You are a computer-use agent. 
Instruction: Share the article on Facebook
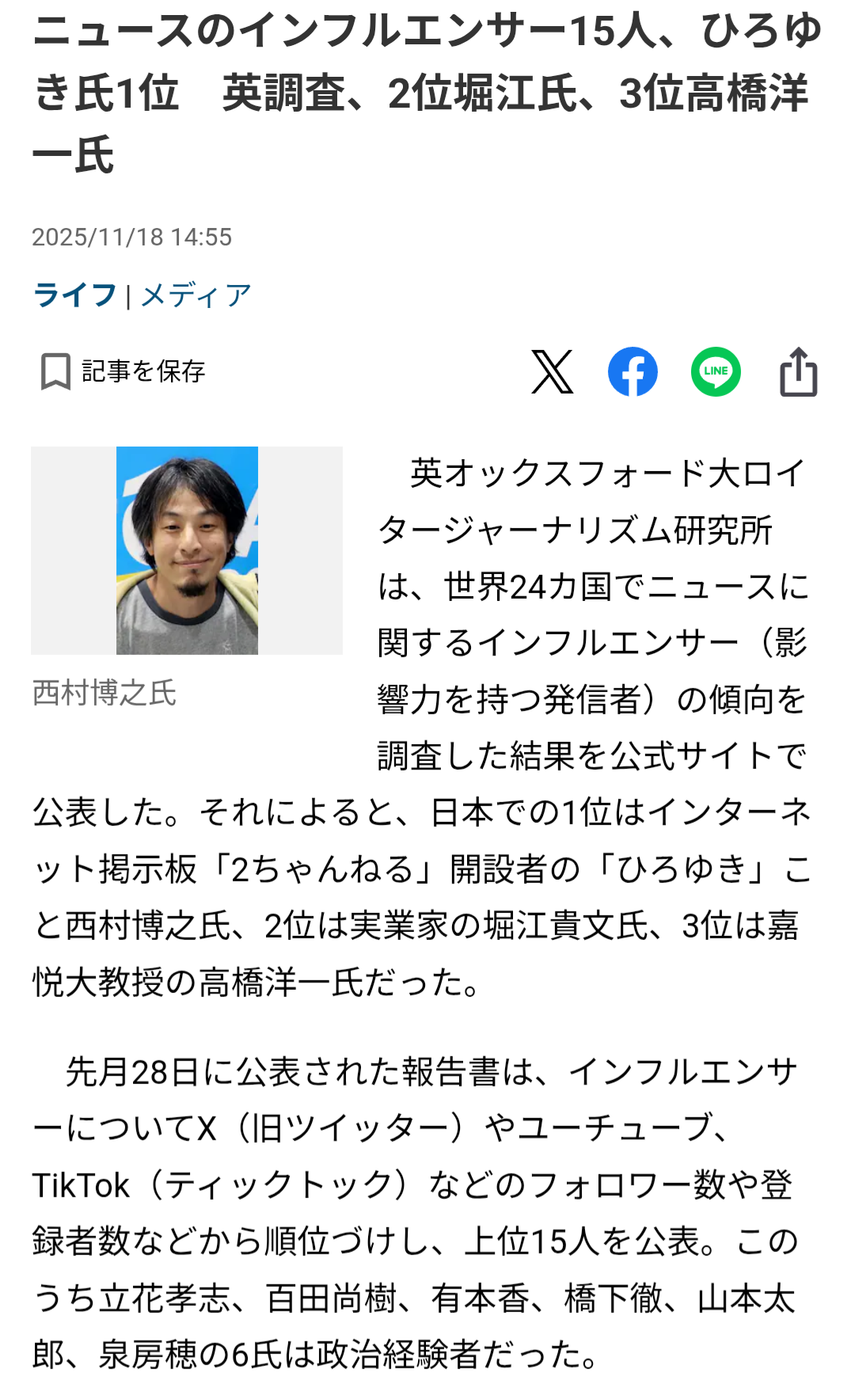(633, 371)
